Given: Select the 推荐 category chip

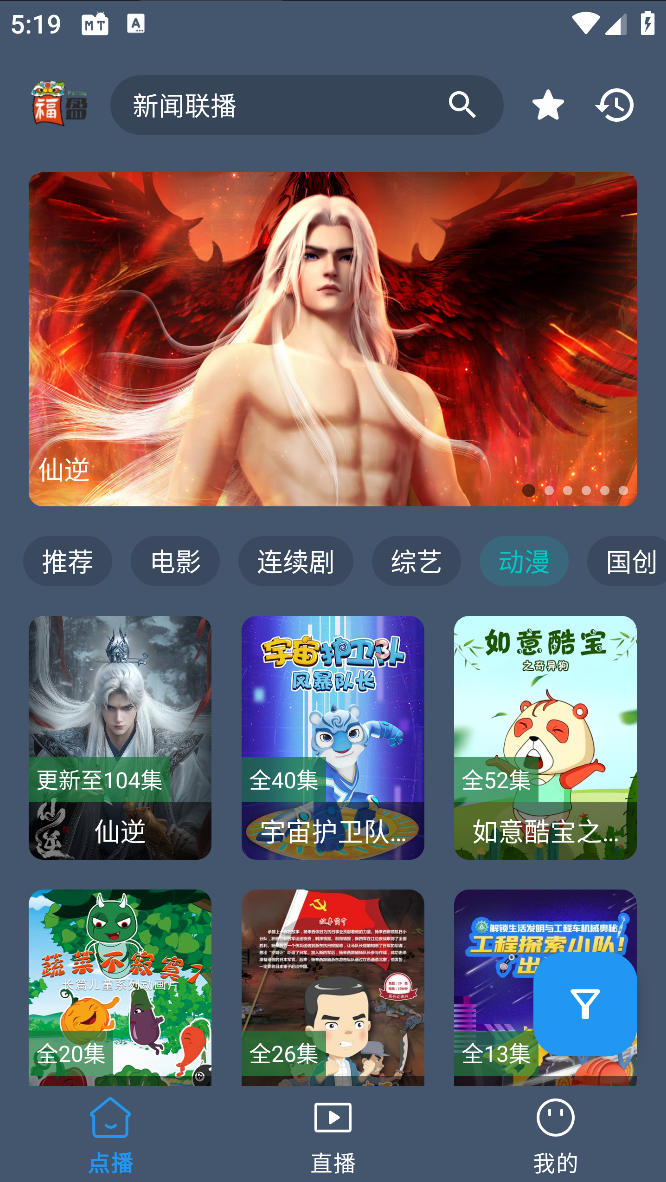Looking at the screenshot, I should click(x=68, y=562).
